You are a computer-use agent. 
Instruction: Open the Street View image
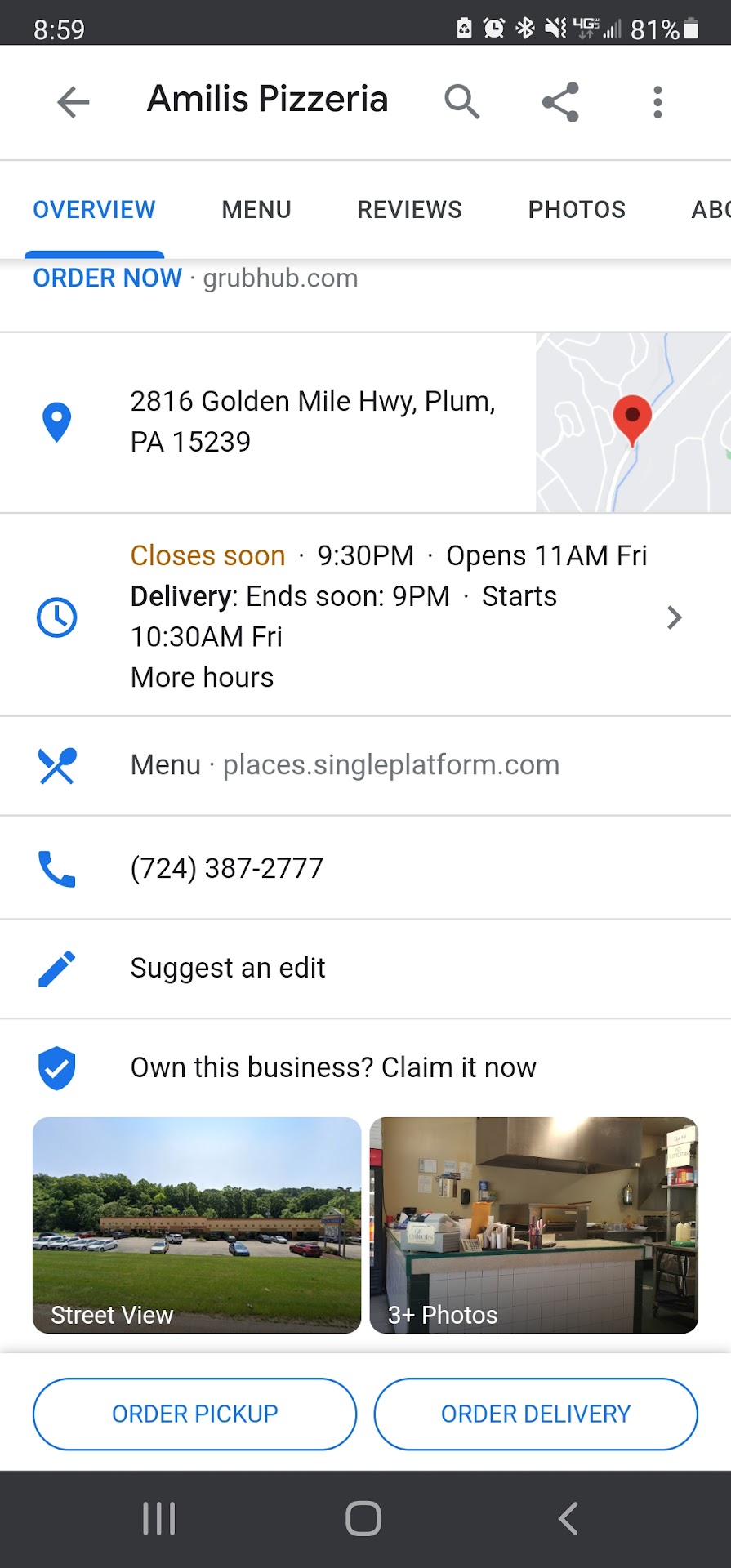(x=197, y=1225)
